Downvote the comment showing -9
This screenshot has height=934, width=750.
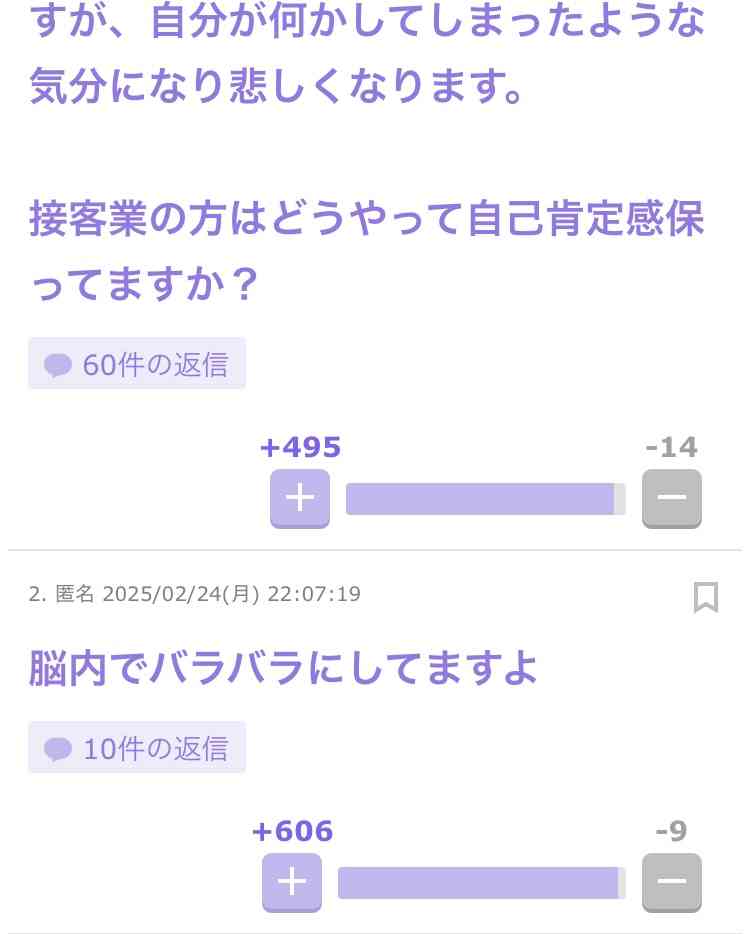click(x=671, y=882)
